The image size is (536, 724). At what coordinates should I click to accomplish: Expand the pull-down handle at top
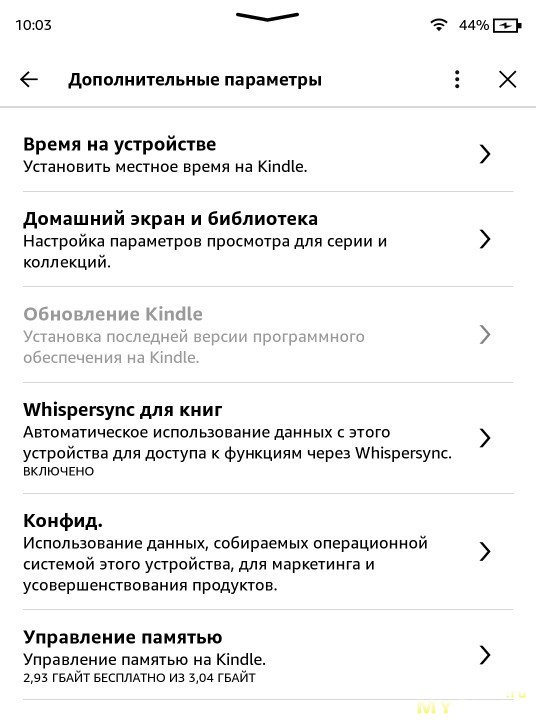pyautogui.click(x=267, y=17)
